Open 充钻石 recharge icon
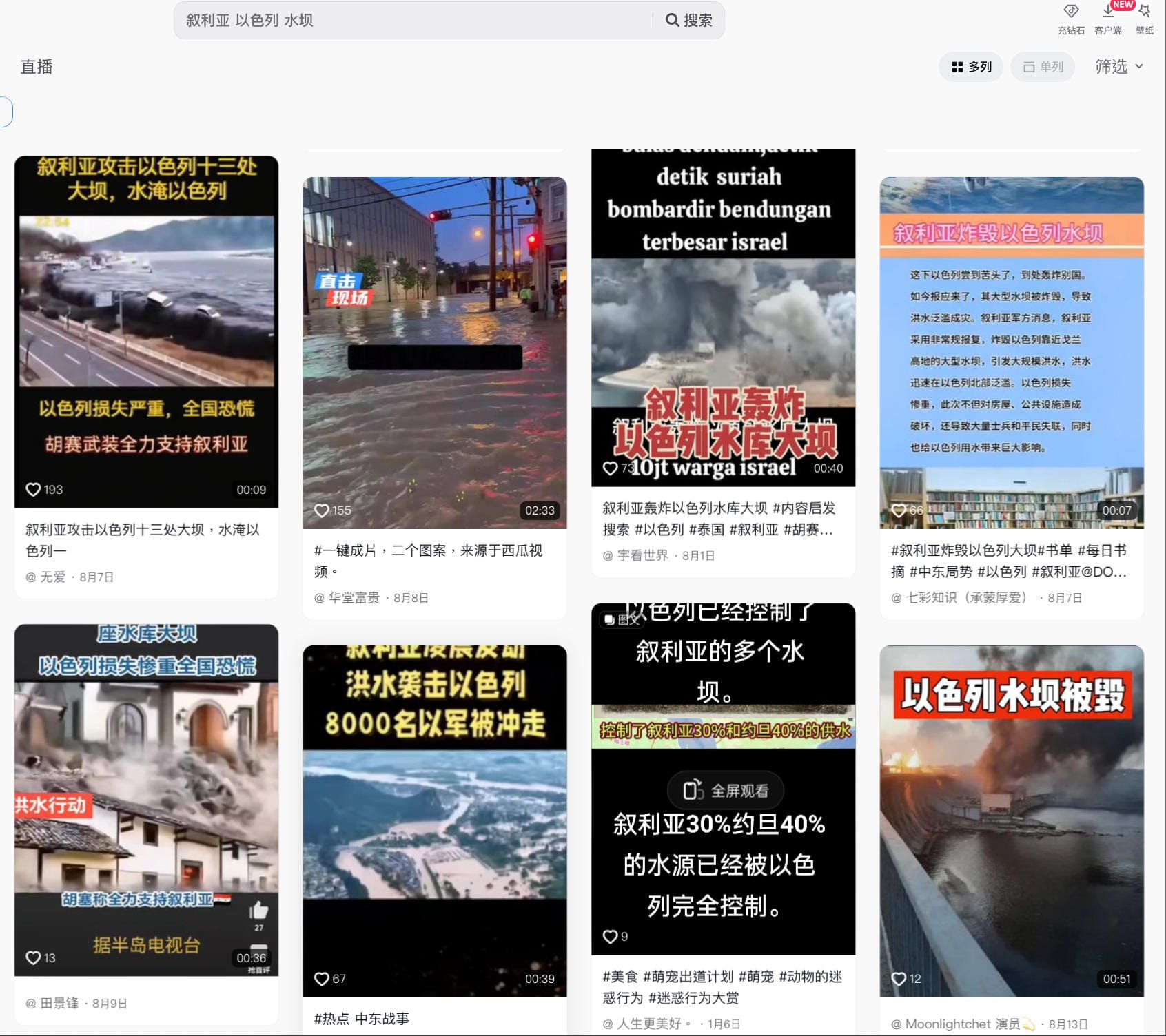 [1070, 19]
